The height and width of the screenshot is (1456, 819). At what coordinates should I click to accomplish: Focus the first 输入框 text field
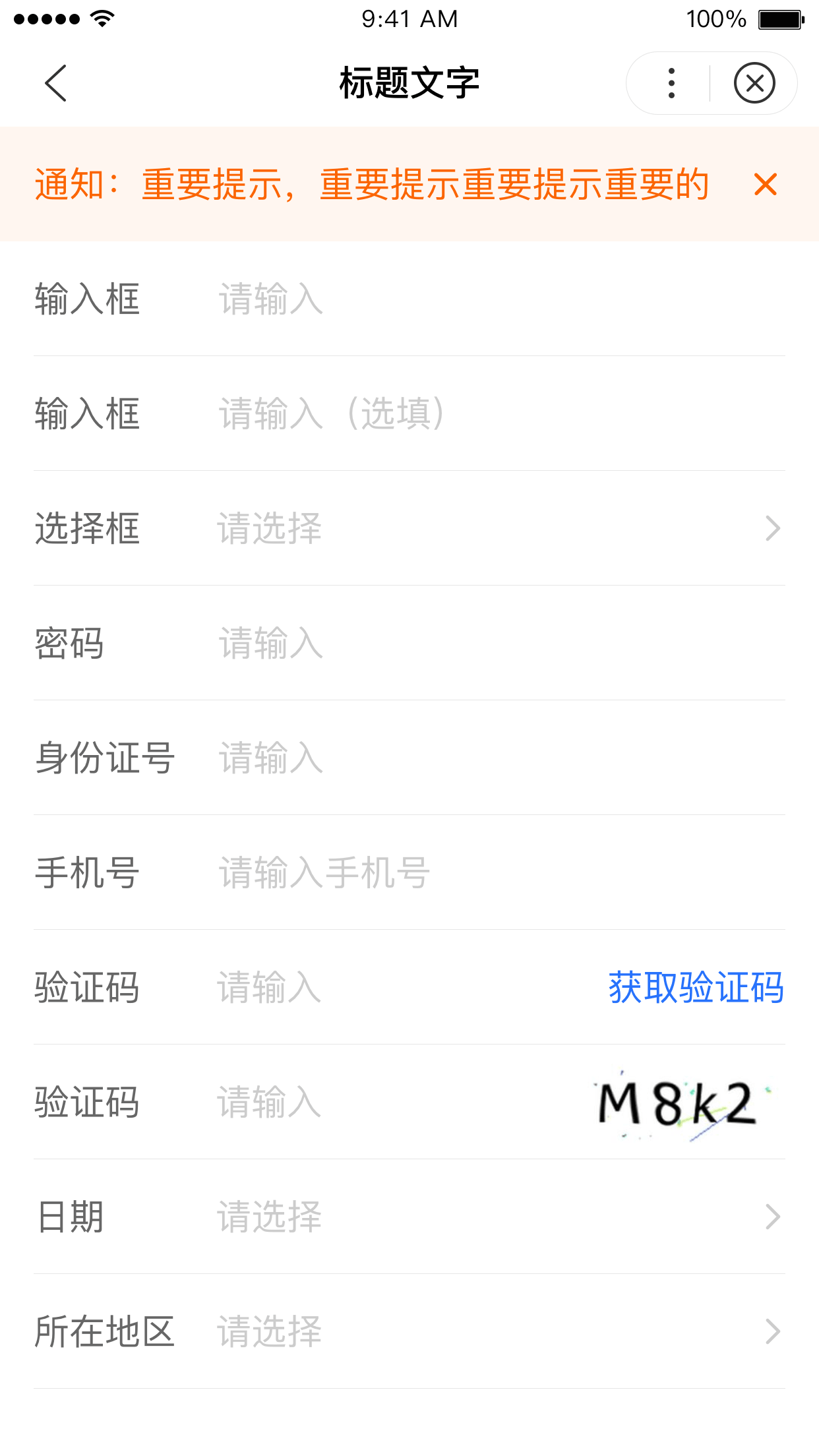coord(462,299)
